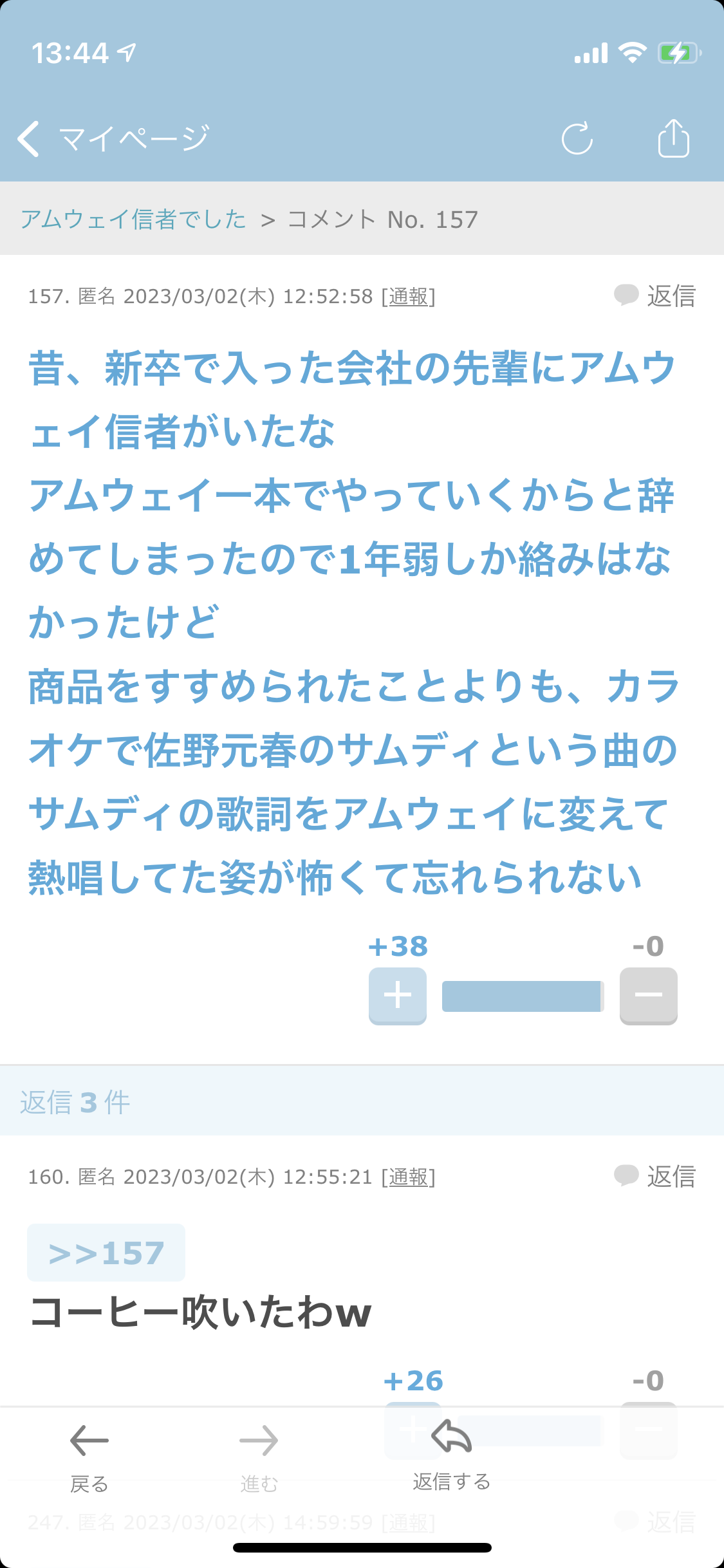Image resolution: width=724 pixels, height=1568 pixels.
Task: Open the アムウェイ信者でした topic link
Action: coord(133,219)
